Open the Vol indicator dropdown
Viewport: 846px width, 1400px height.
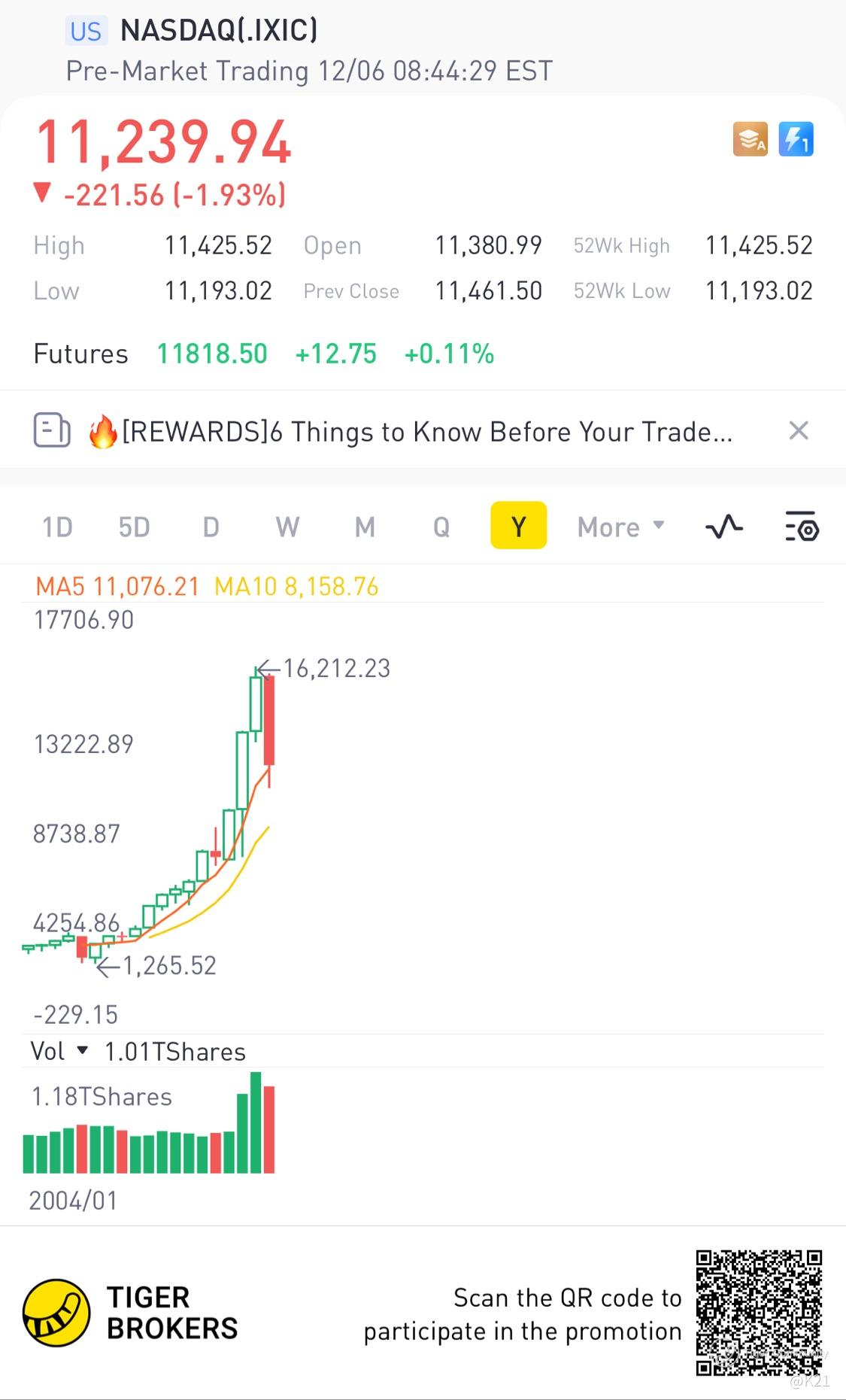click(60, 1051)
